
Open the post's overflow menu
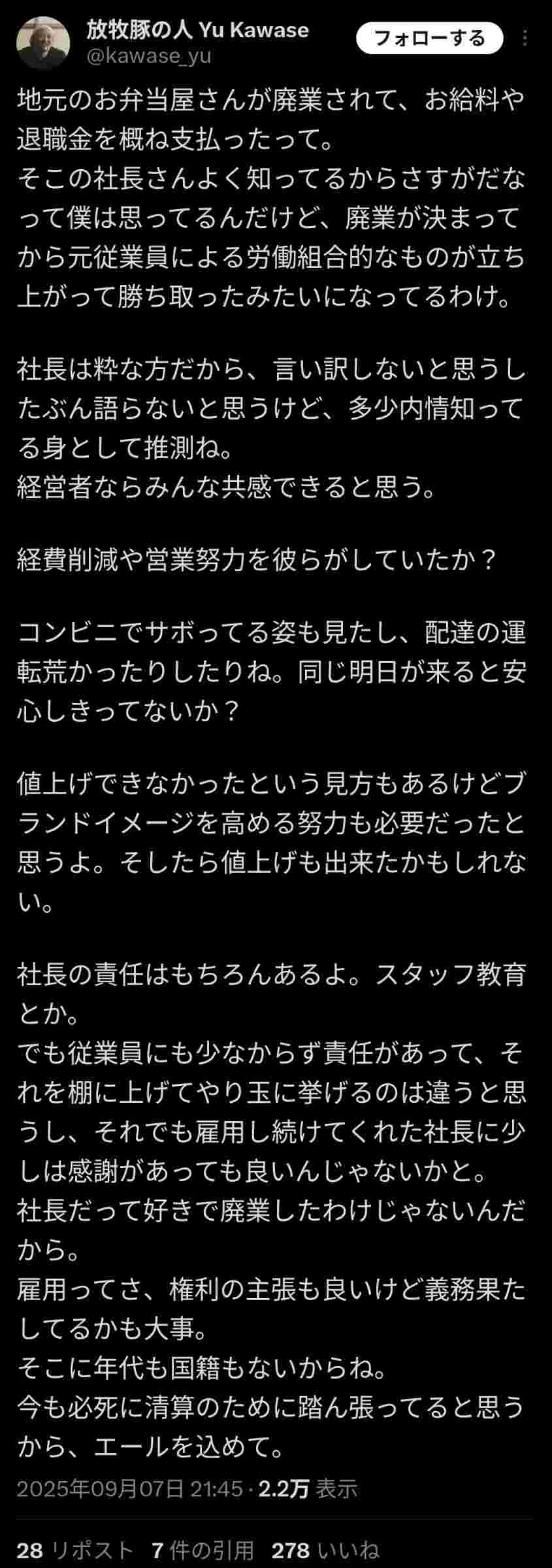(525, 39)
